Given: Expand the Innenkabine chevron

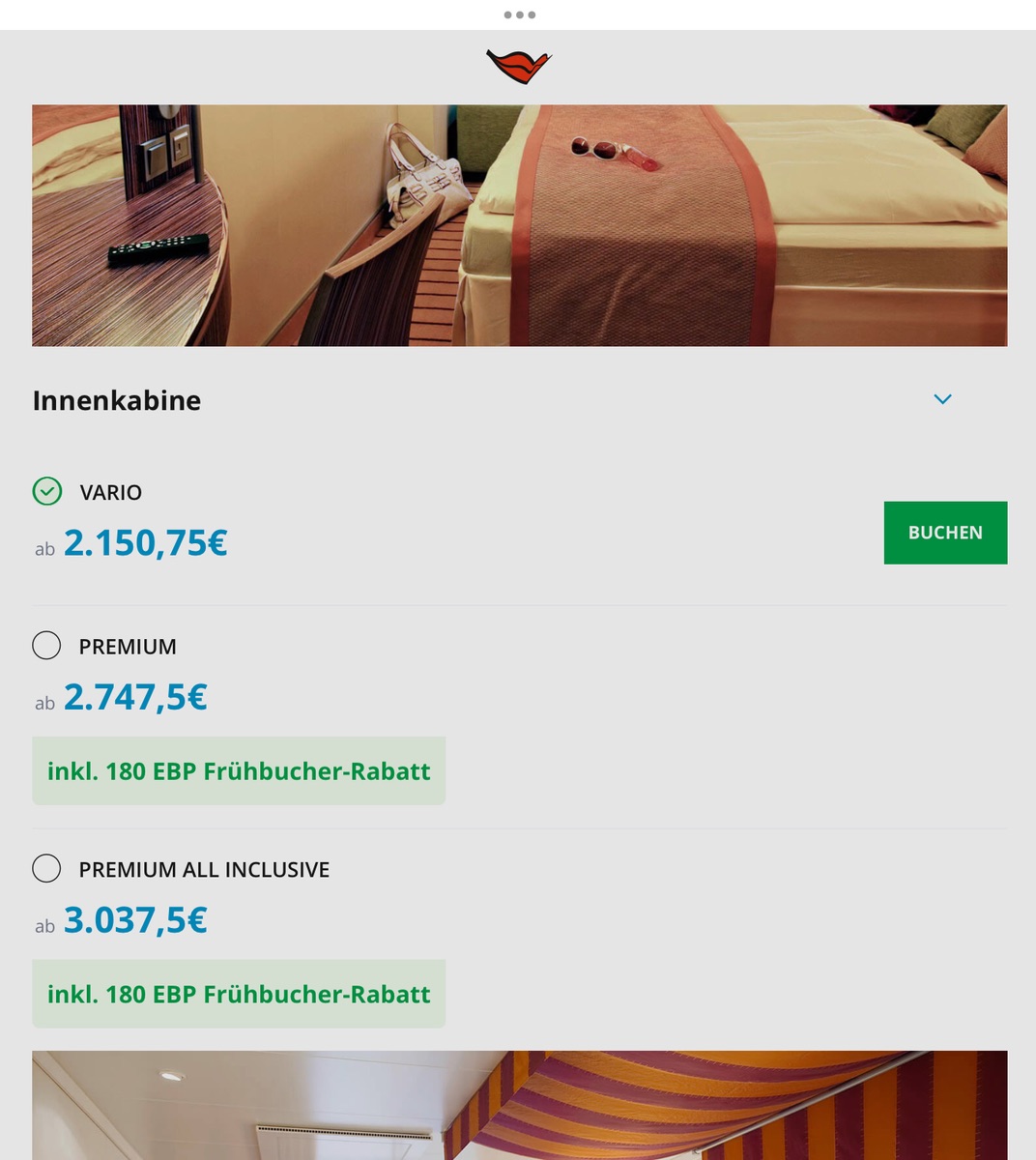Looking at the screenshot, I should pyautogui.click(x=942, y=399).
